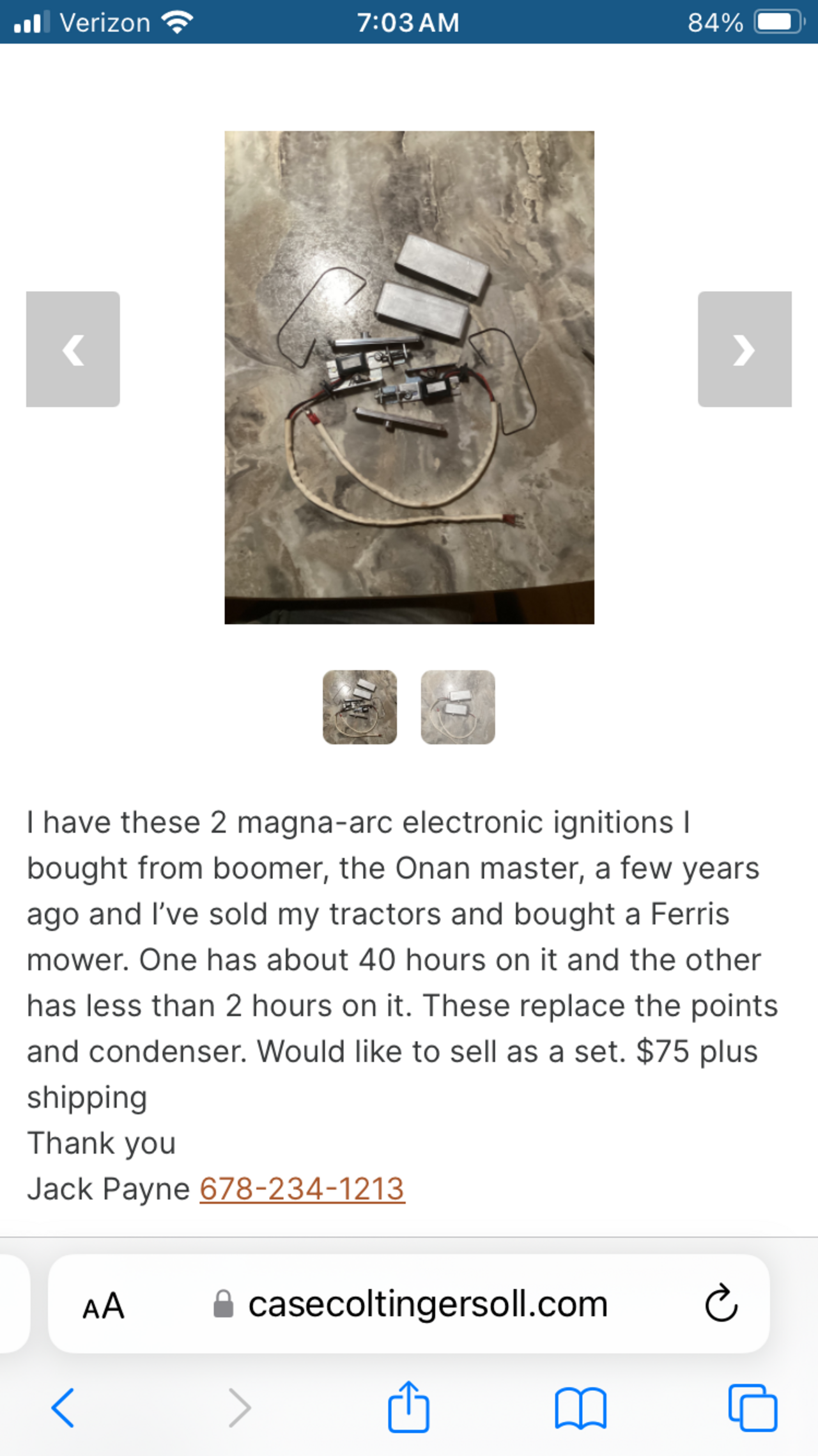Share this listing page
This screenshot has height=1456, width=818.
point(408,1406)
